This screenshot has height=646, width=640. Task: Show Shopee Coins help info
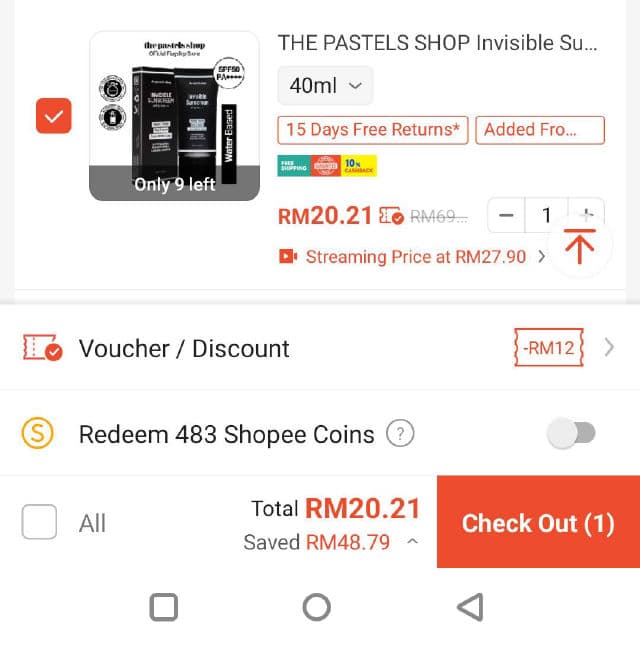[x=400, y=434]
